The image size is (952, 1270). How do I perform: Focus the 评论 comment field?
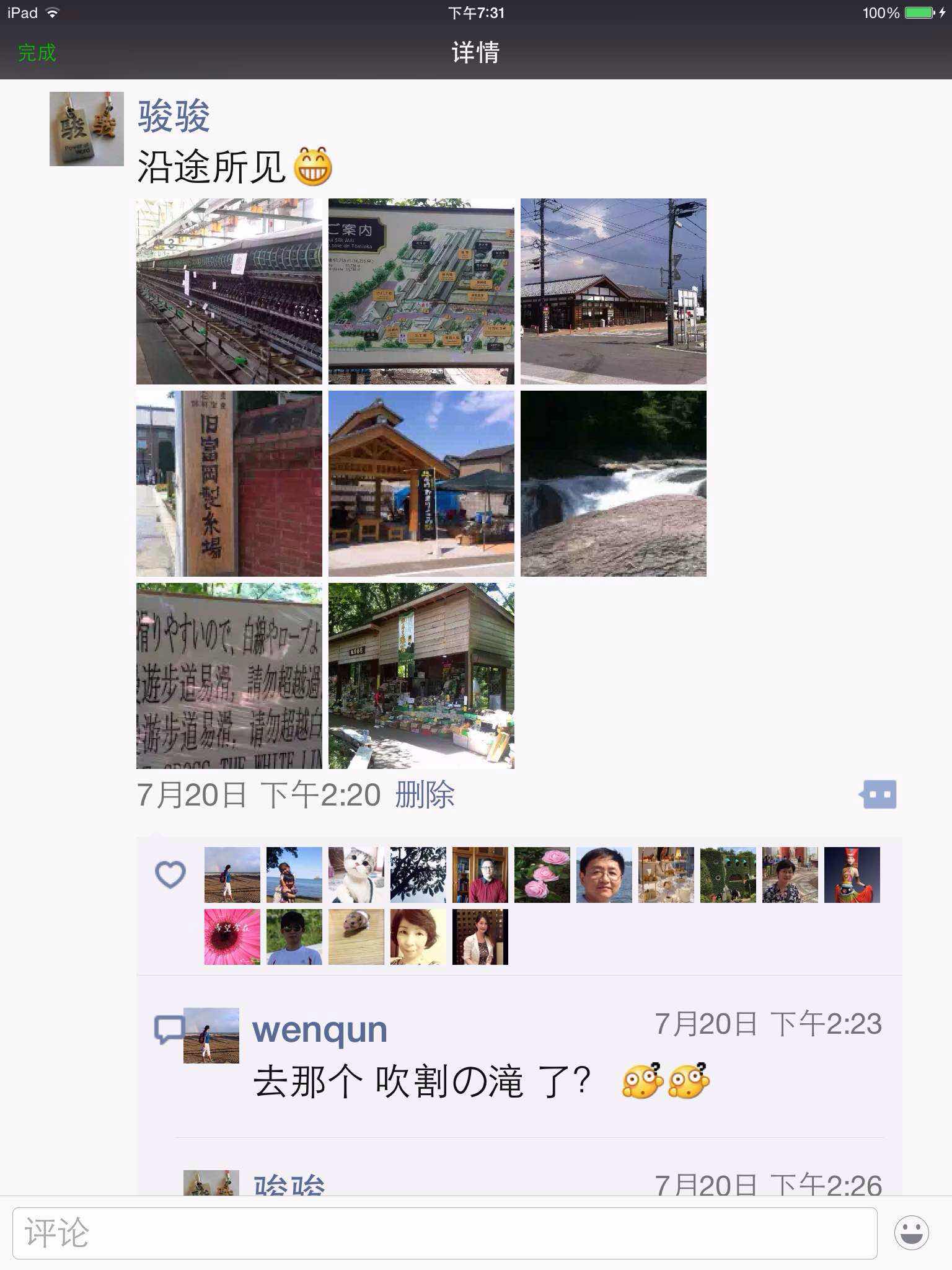point(444,1233)
